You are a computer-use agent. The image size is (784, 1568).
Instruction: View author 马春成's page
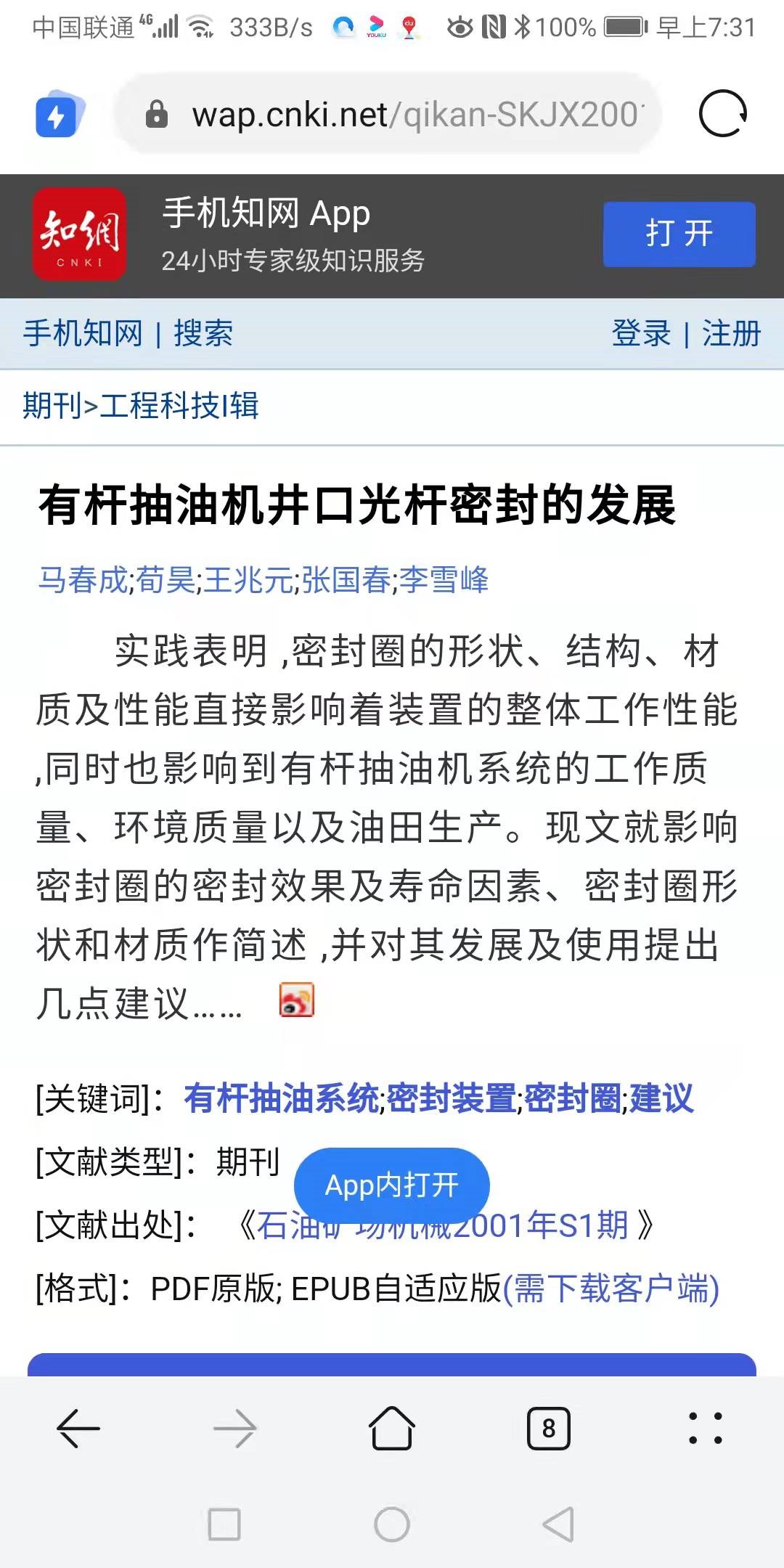tap(83, 580)
